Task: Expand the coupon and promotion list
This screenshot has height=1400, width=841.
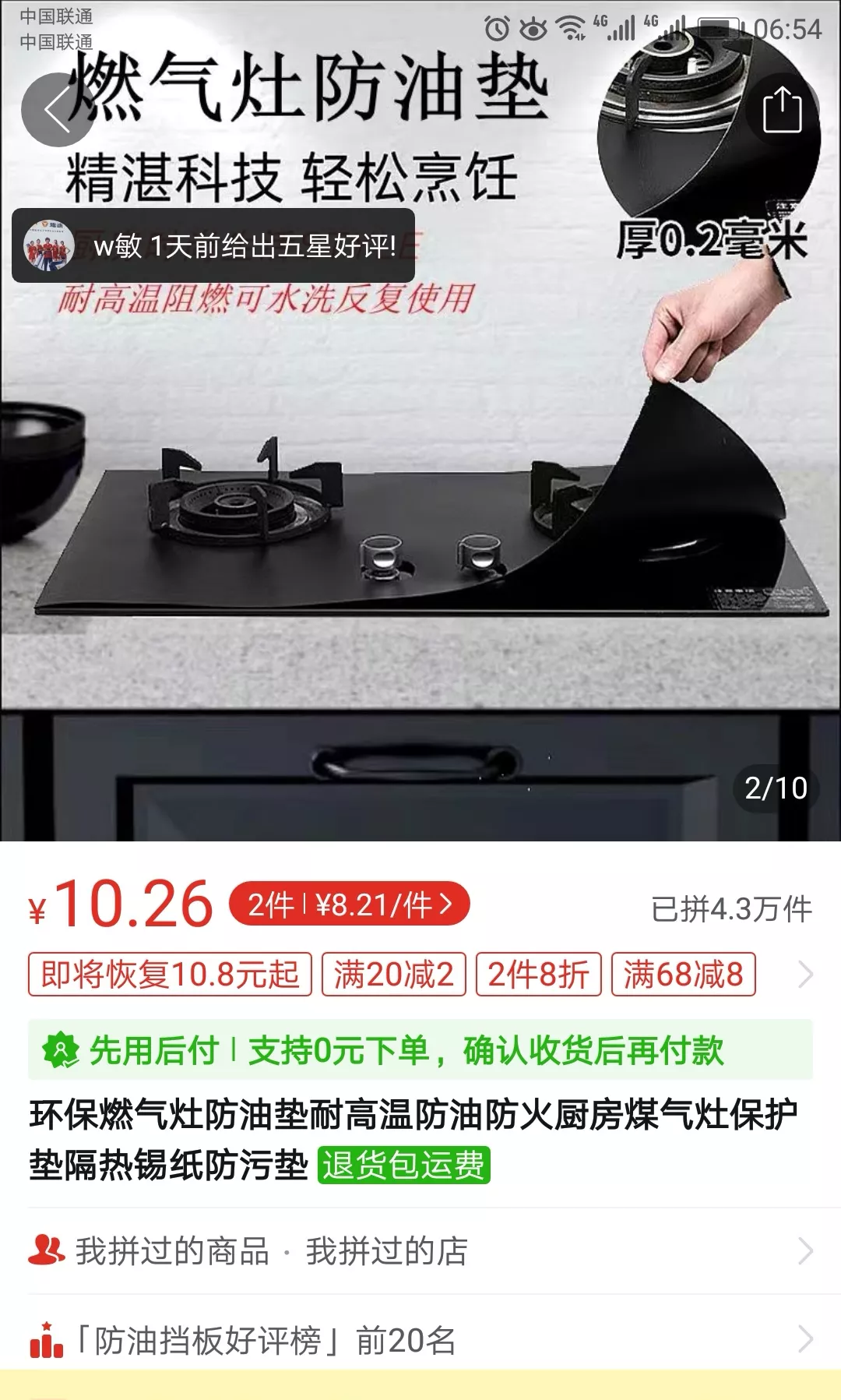Action: (x=805, y=974)
